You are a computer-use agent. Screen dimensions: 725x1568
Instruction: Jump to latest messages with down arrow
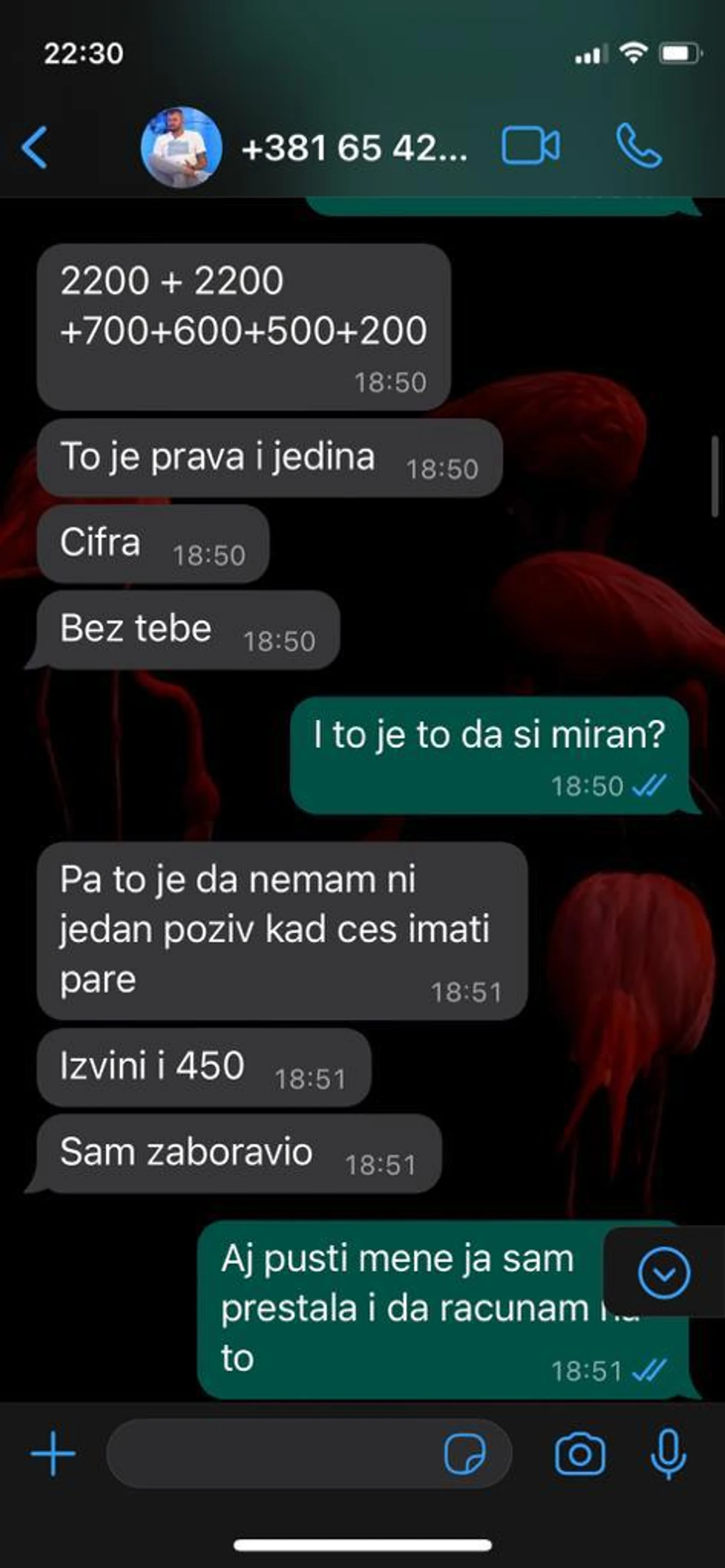[x=663, y=1272]
